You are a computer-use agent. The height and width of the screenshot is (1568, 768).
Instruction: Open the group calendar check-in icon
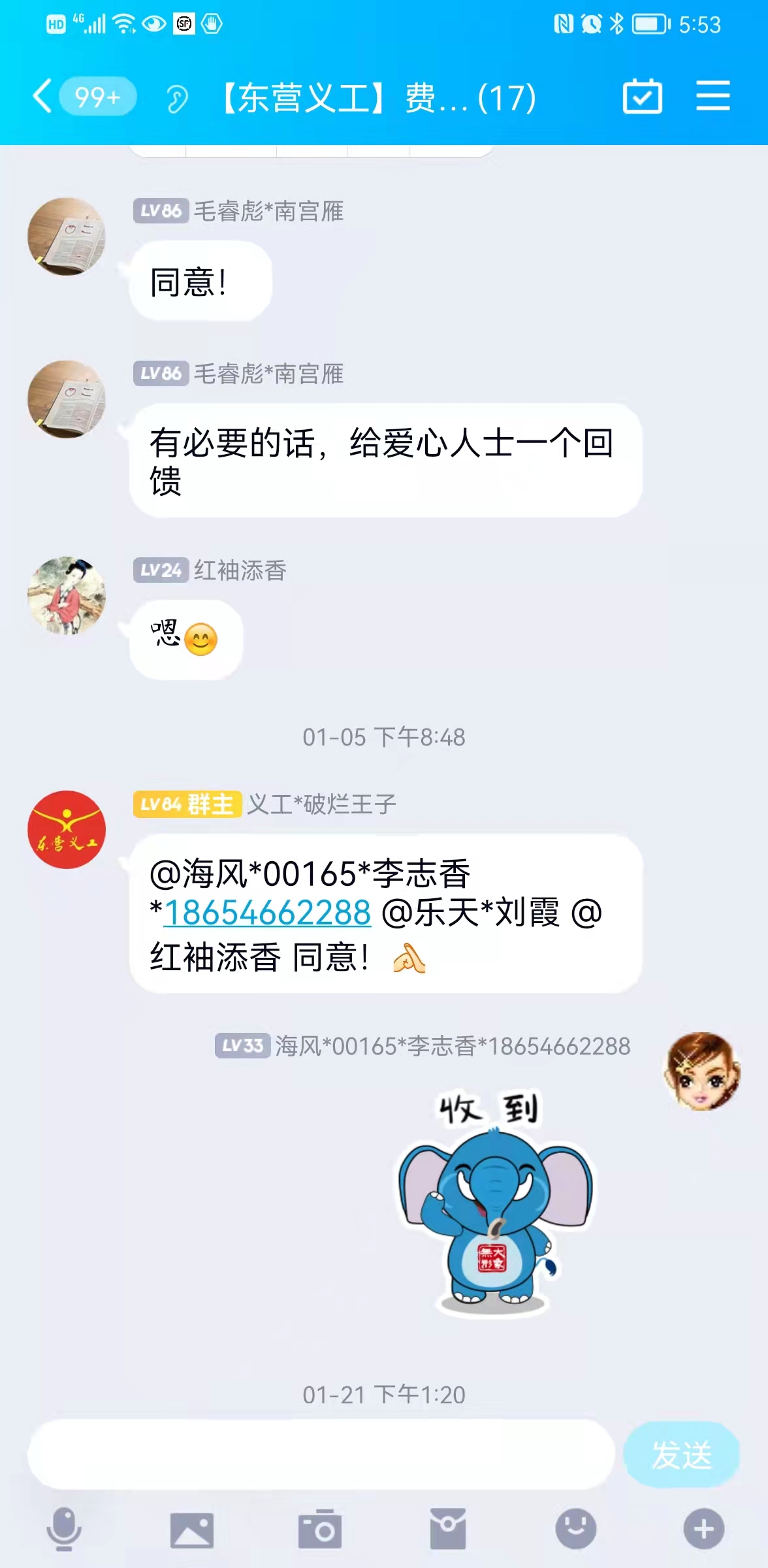click(643, 97)
